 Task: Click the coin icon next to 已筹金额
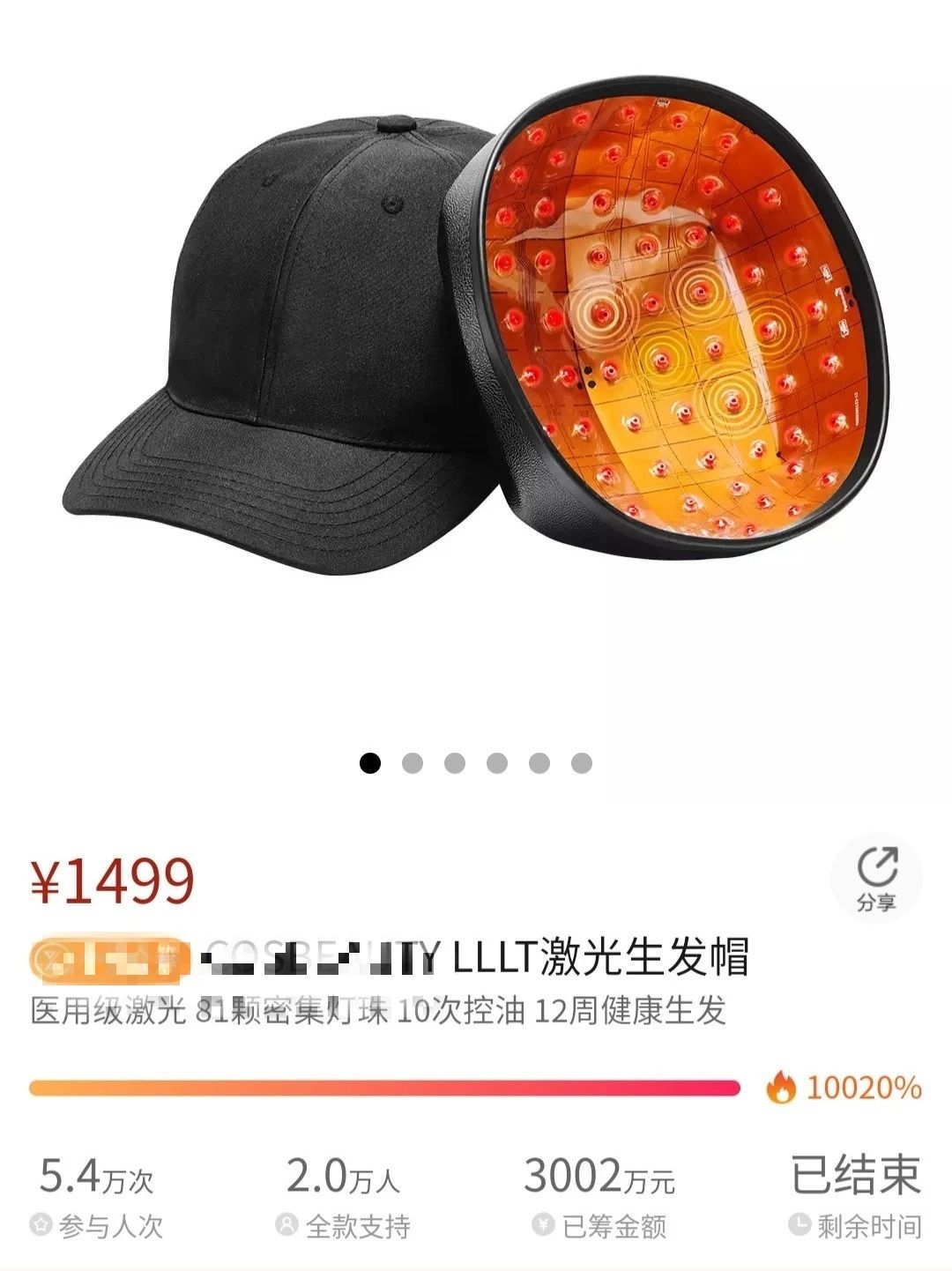(x=543, y=1225)
